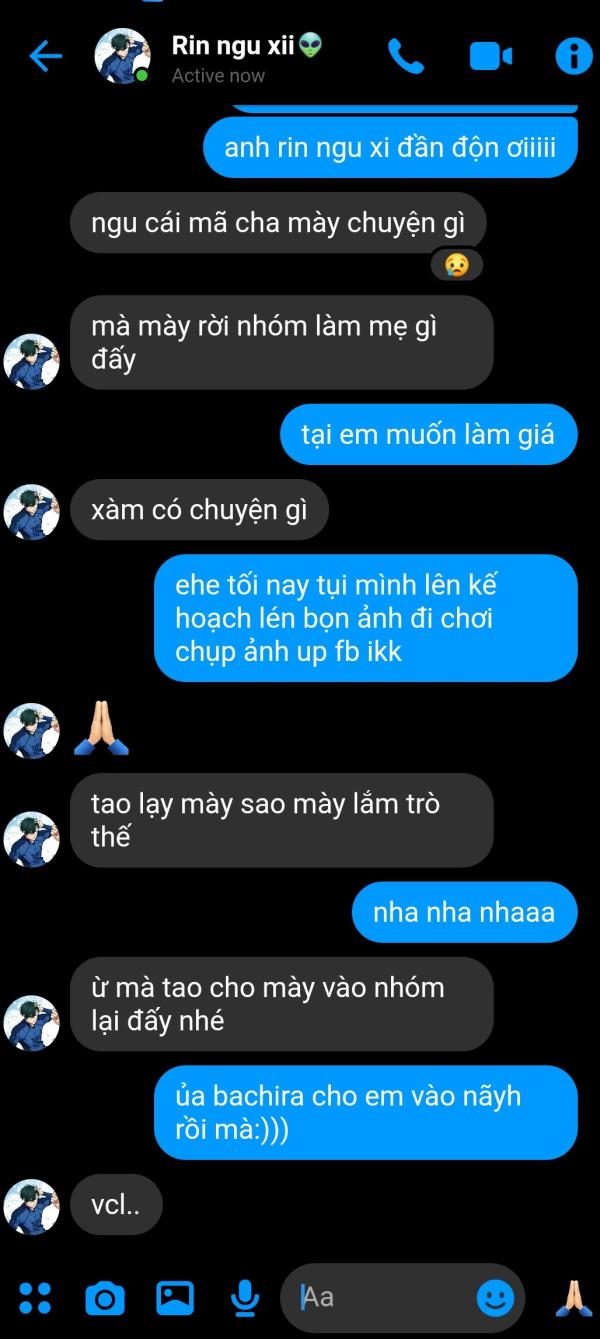Screen dimensions: 600x1339
Task: Send the praying hands quick reaction
Action: 574,1298
